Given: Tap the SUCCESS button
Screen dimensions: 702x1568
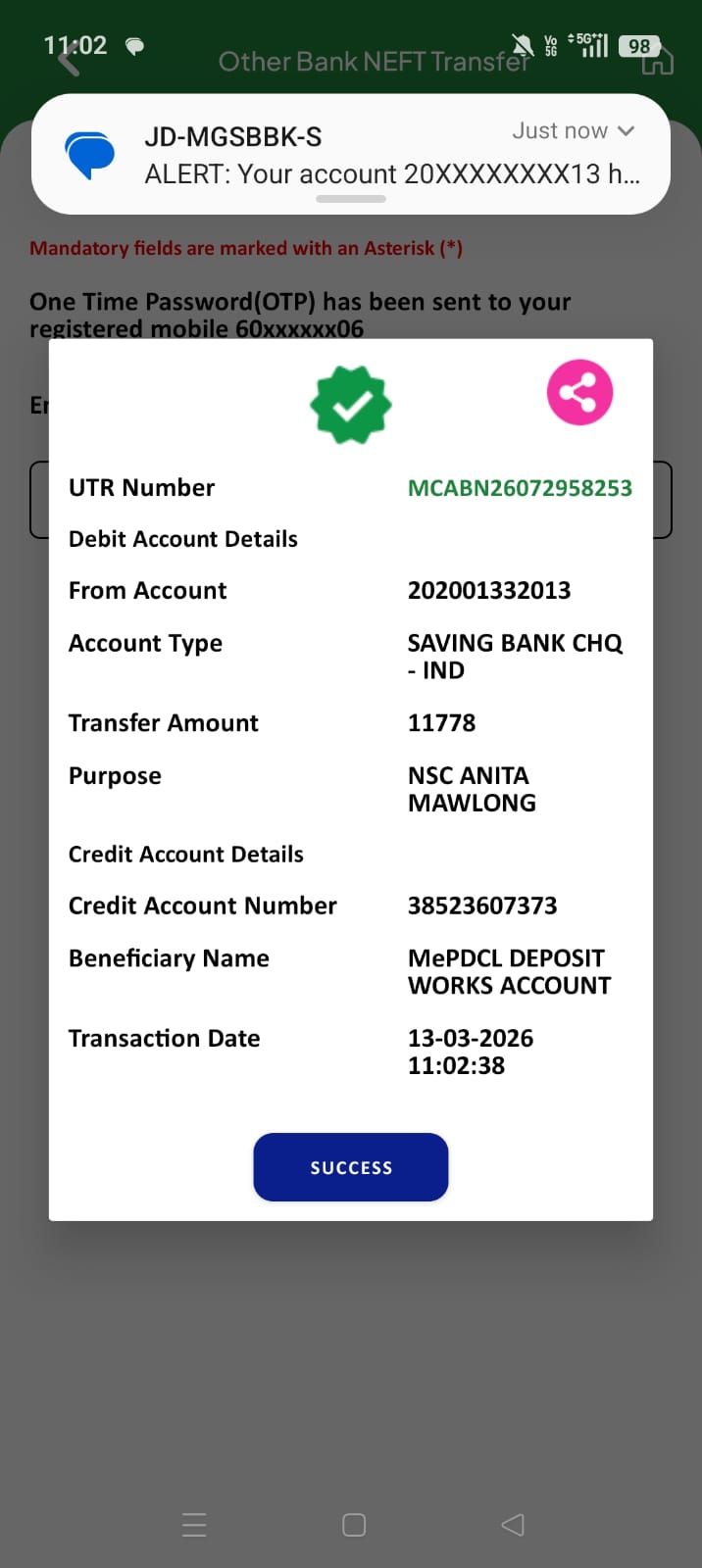Looking at the screenshot, I should point(351,1167).
